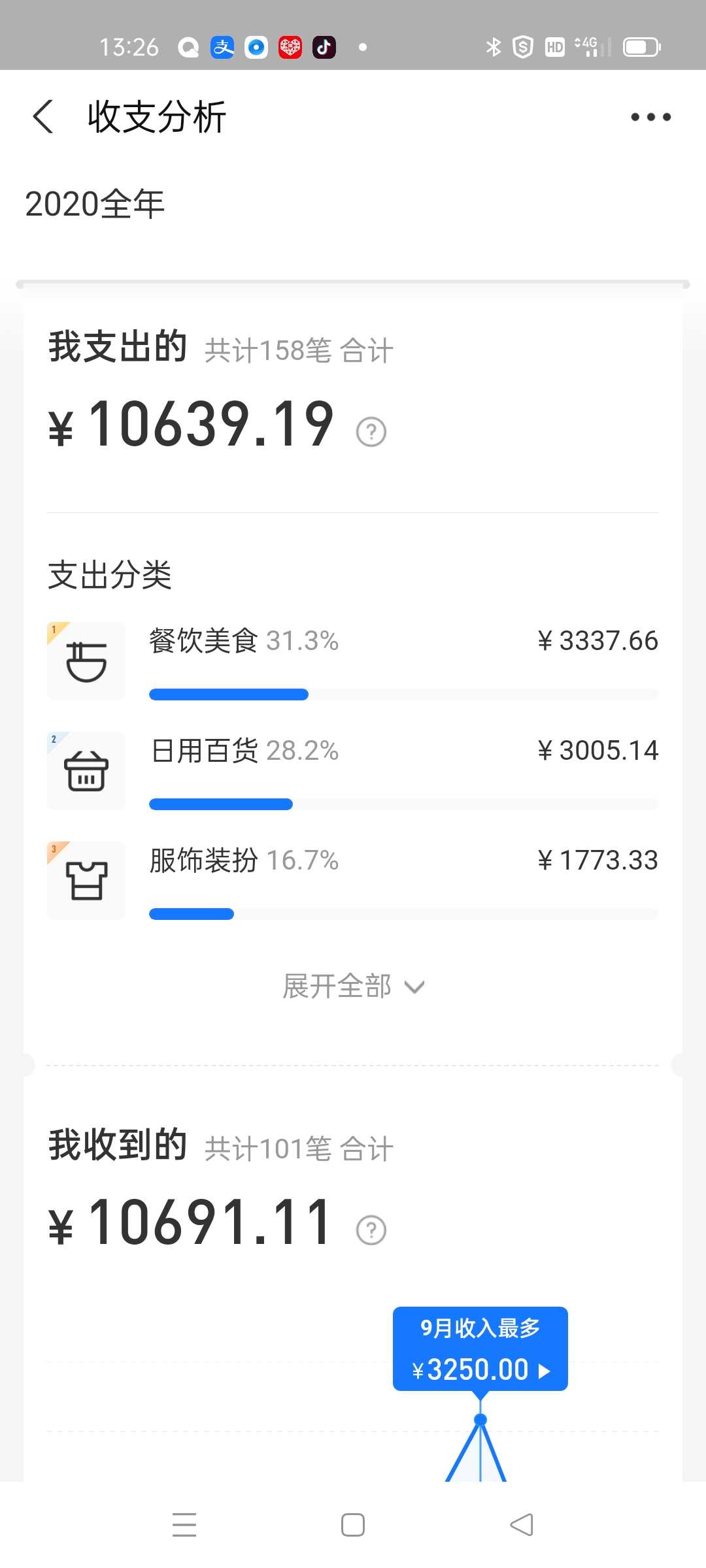
Task: Expand all categories with 展开全部
Action: (x=353, y=987)
